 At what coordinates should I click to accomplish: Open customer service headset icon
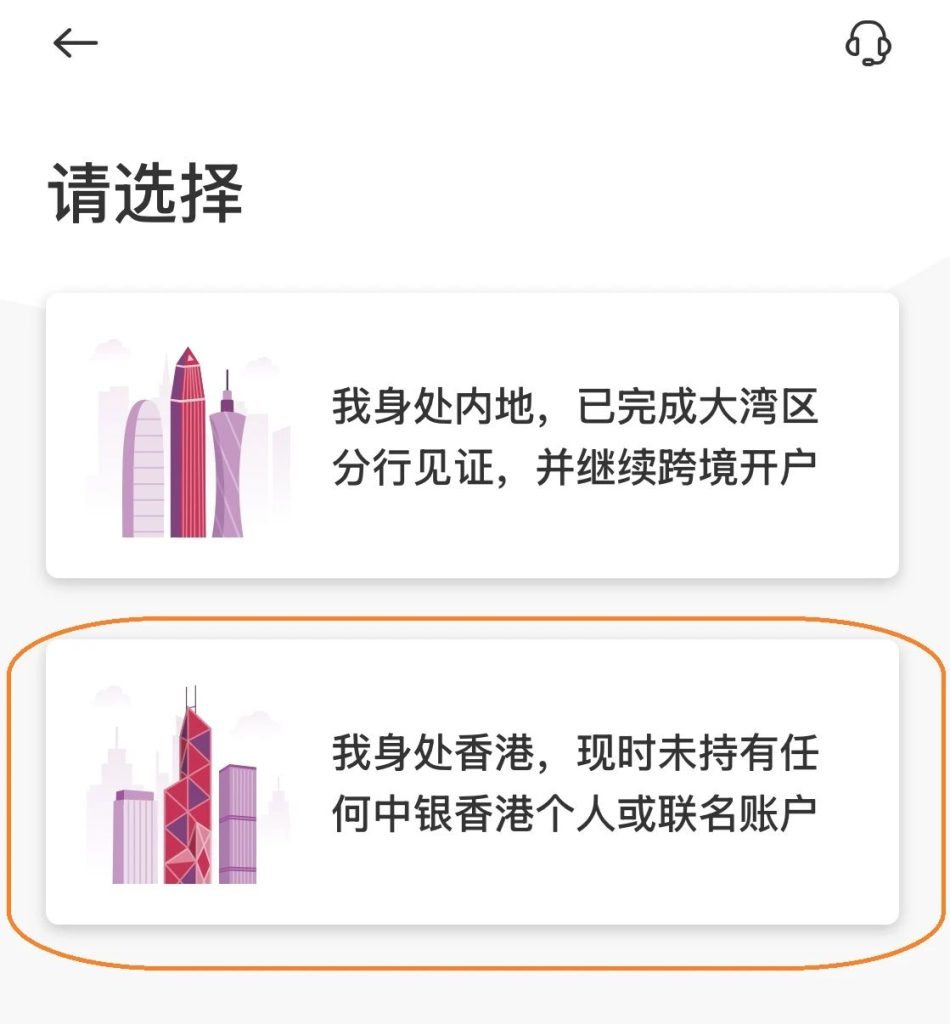(x=868, y=44)
